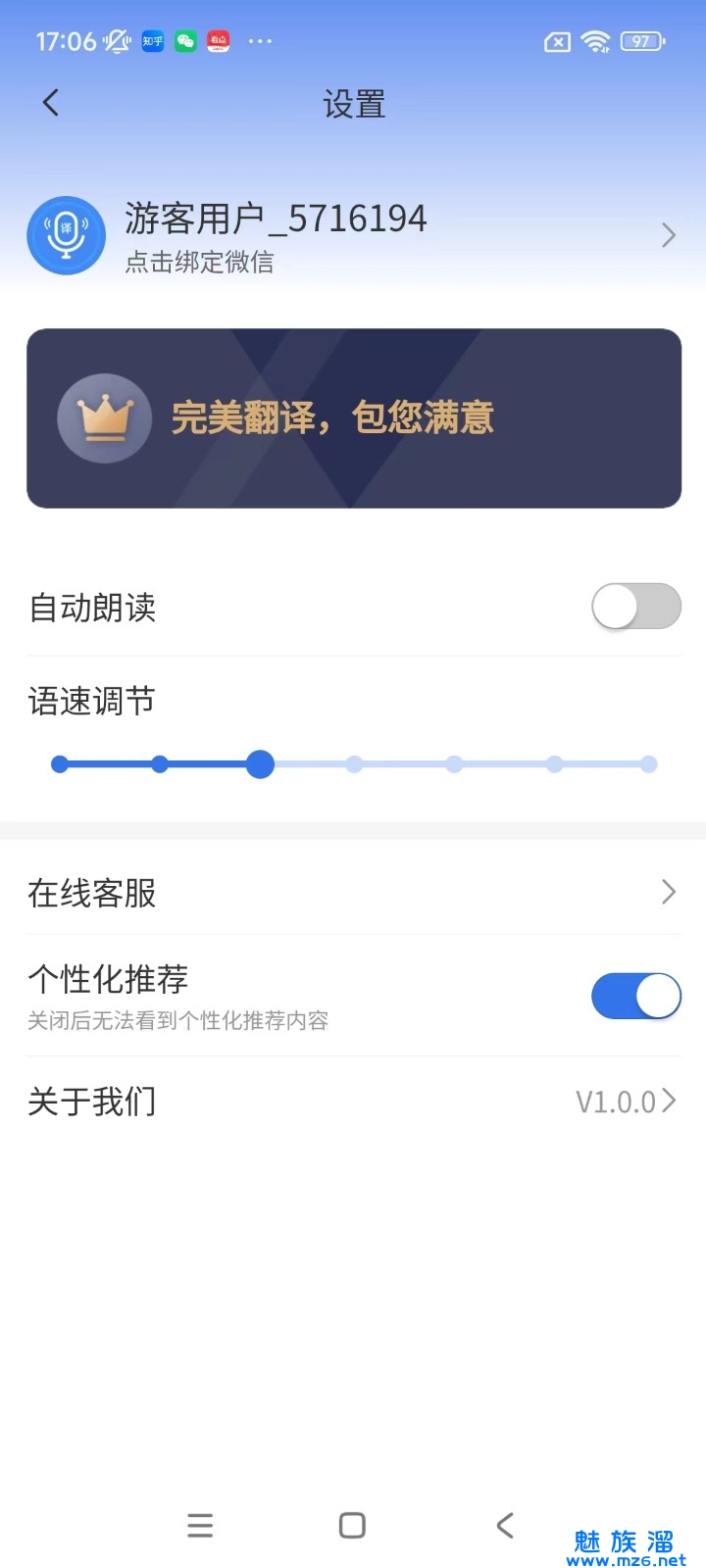Go back from the 设置 page

pyautogui.click(x=51, y=102)
